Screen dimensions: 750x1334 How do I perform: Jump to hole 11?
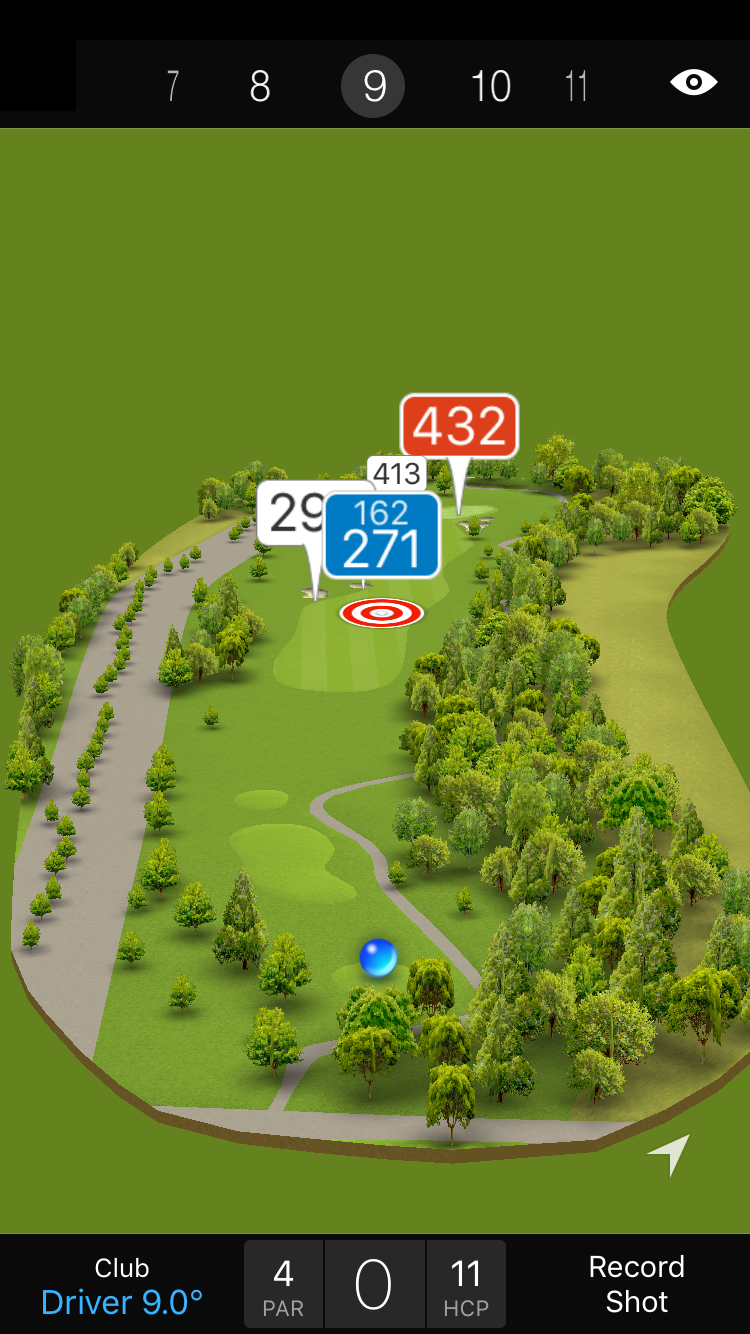tap(576, 87)
